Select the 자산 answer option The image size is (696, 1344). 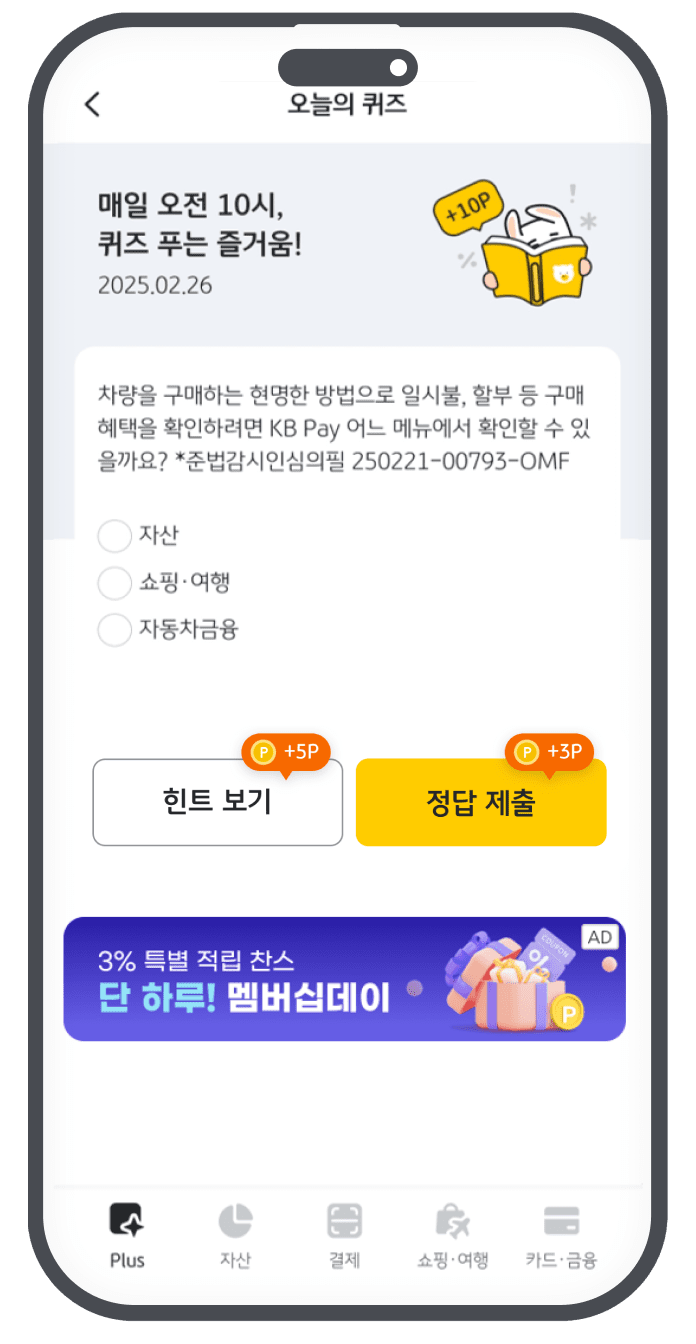click(115, 535)
